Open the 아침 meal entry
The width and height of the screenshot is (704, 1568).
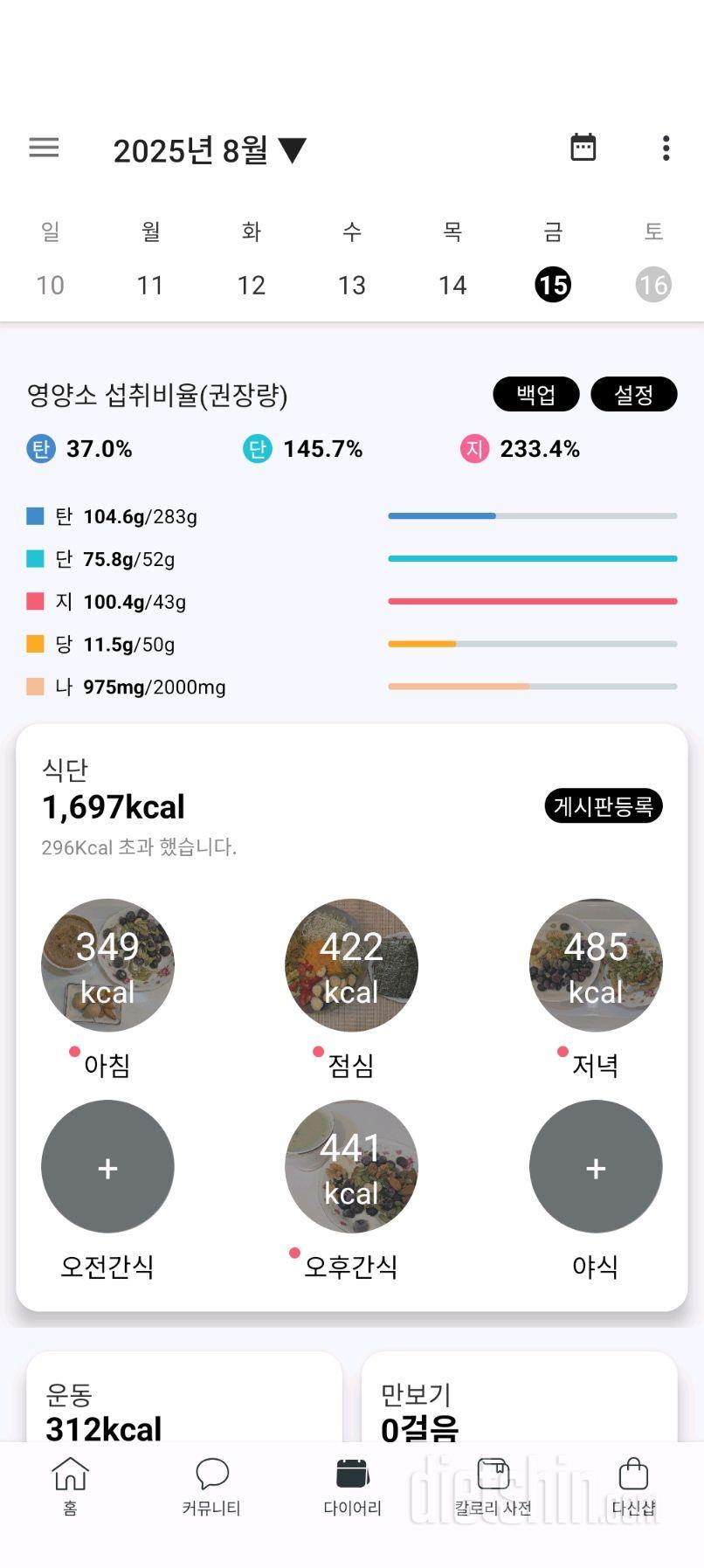(107, 965)
